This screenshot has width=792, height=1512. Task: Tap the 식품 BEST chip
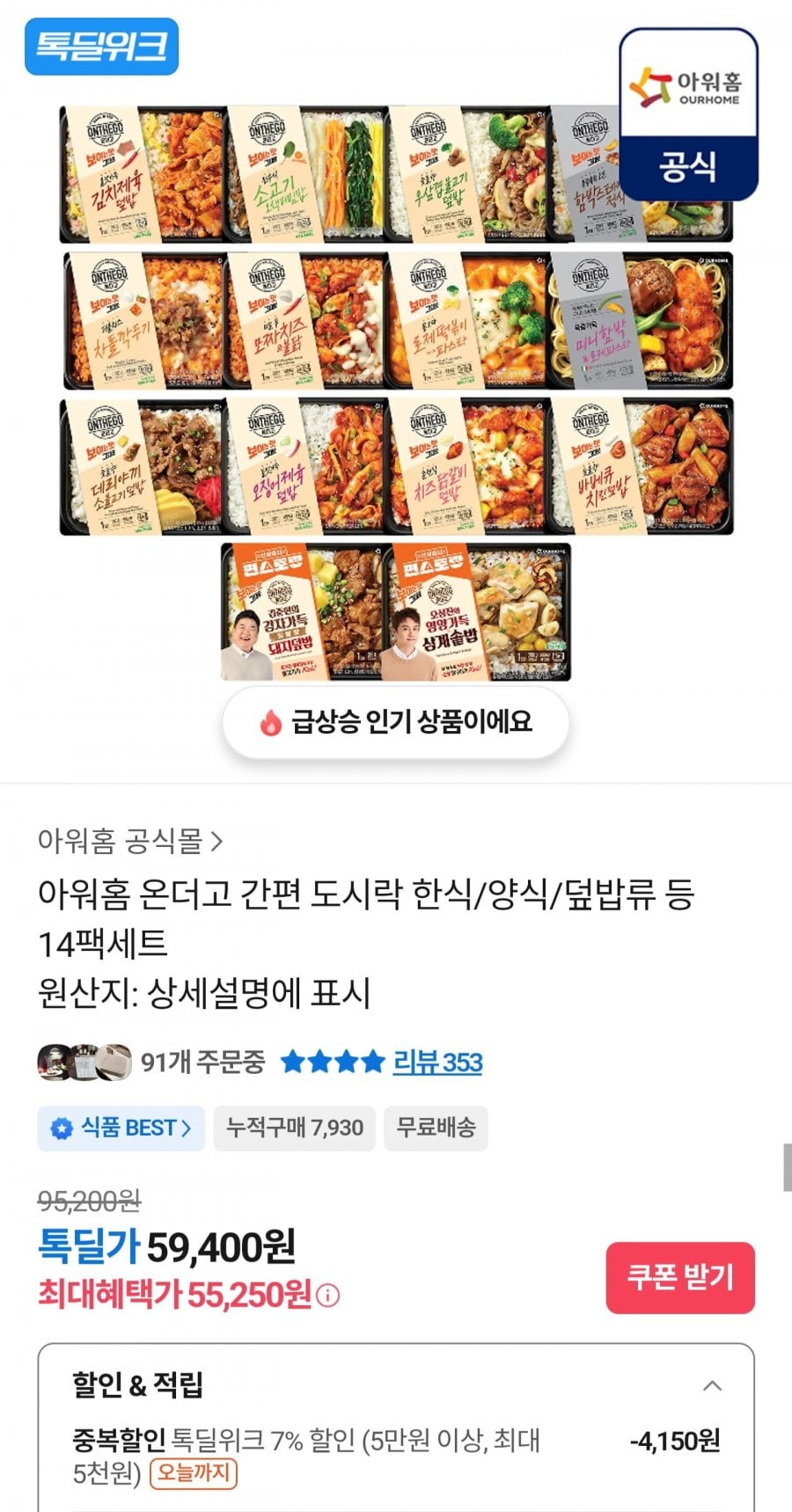coord(121,1129)
